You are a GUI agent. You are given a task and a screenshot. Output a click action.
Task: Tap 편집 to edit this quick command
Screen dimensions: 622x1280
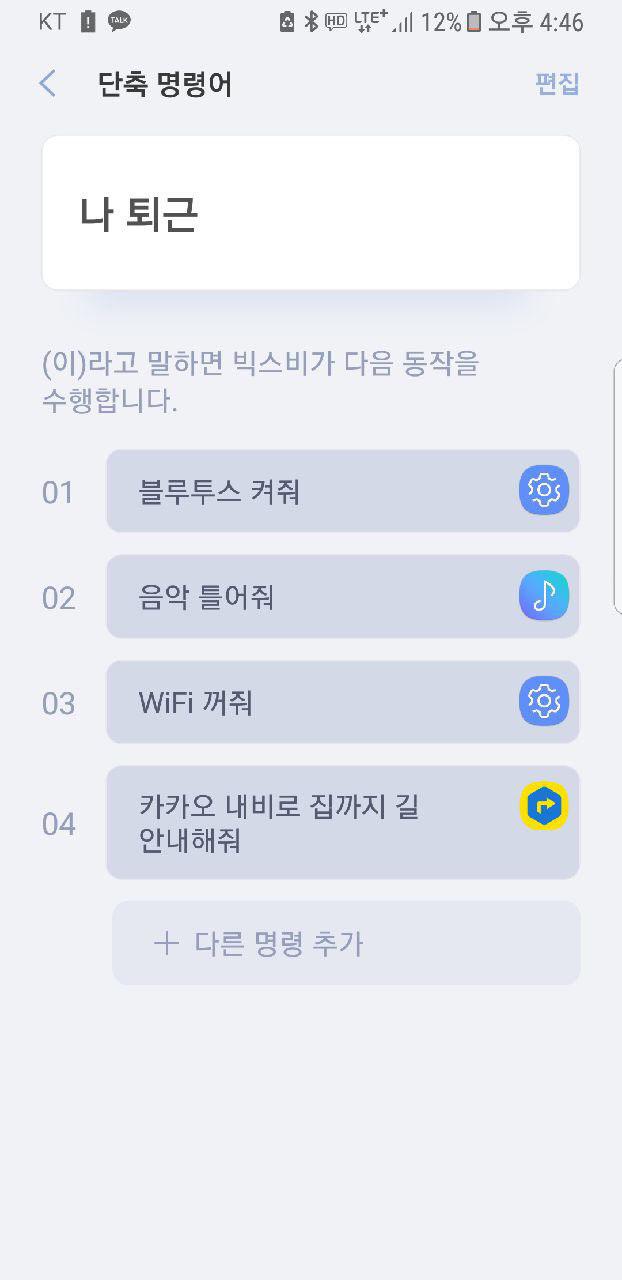point(557,84)
